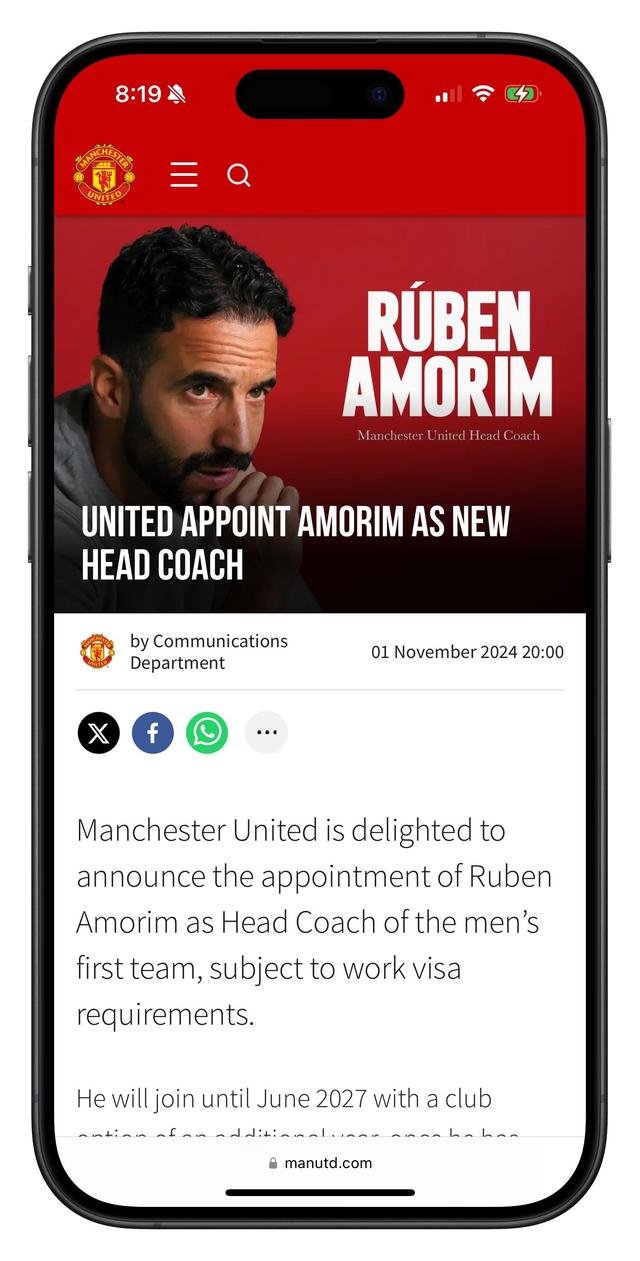Share the article on Facebook
The image size is (640, 1261).
pos(153,733)
